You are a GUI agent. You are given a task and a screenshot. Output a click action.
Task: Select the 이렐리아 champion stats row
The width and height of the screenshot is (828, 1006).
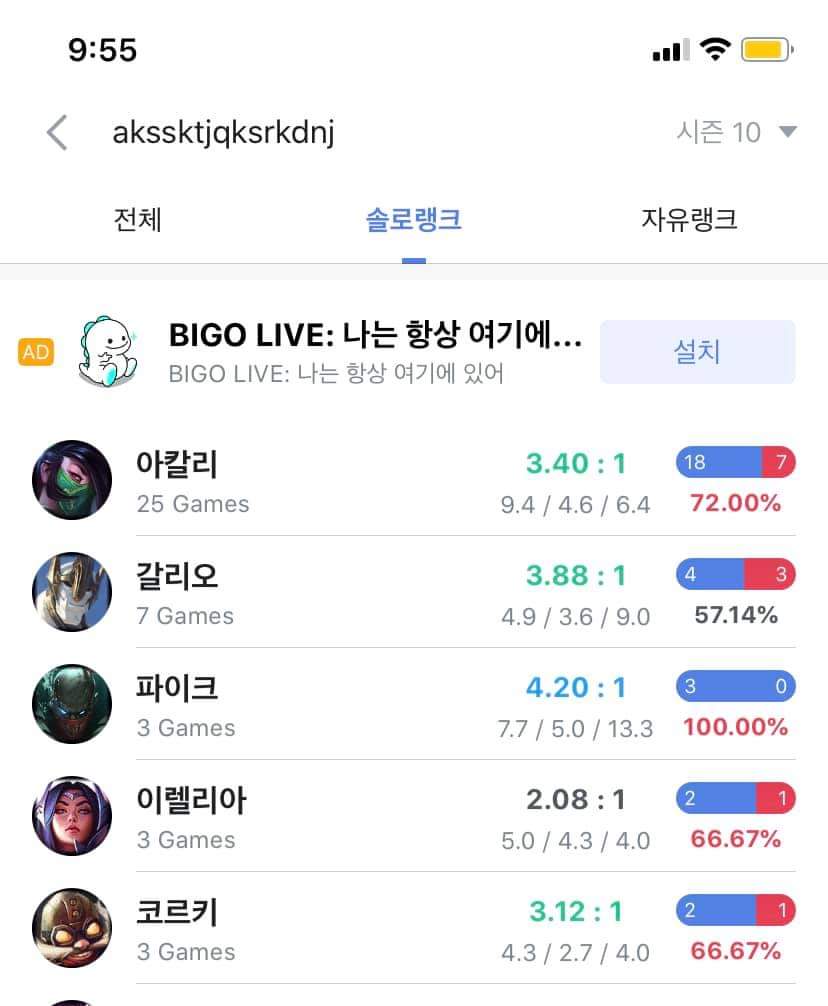[414, 816]
